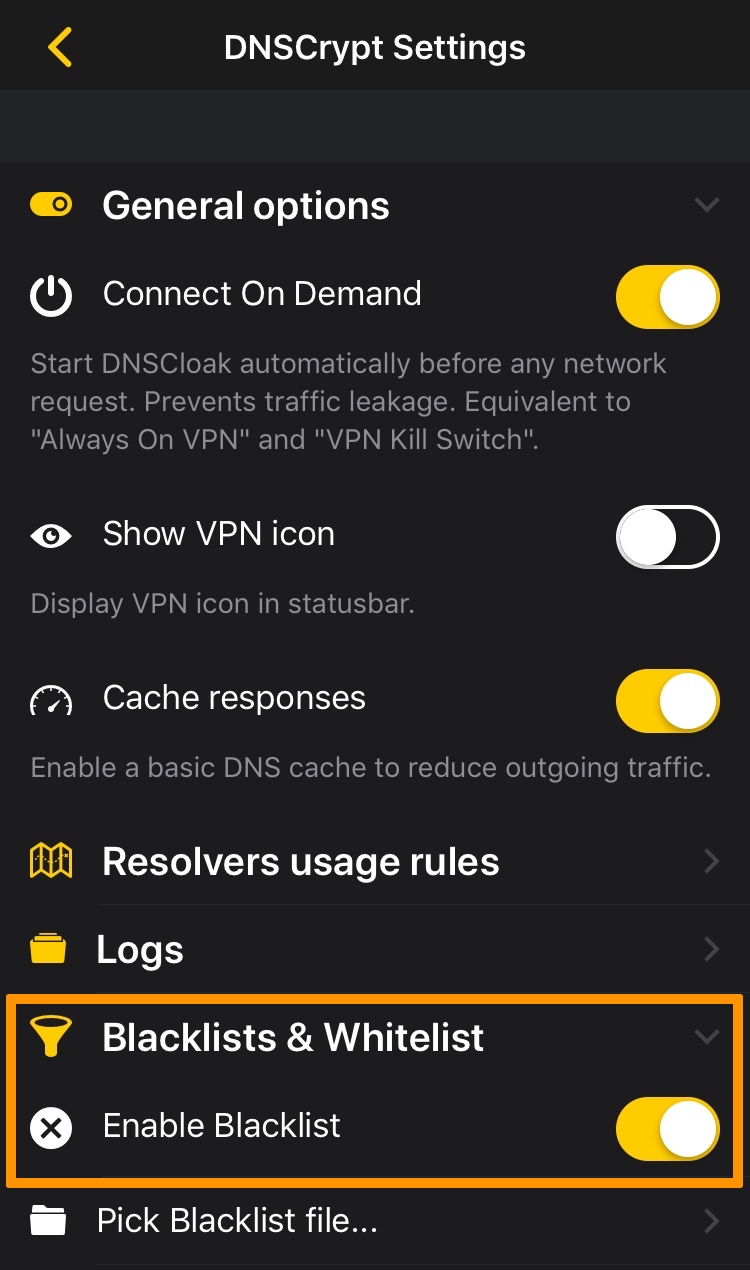This screenshot has height=1270, width=750.
Task: Open the Resolvers usage rules screen
Action: pyautogui.click(x=375, y=860)
